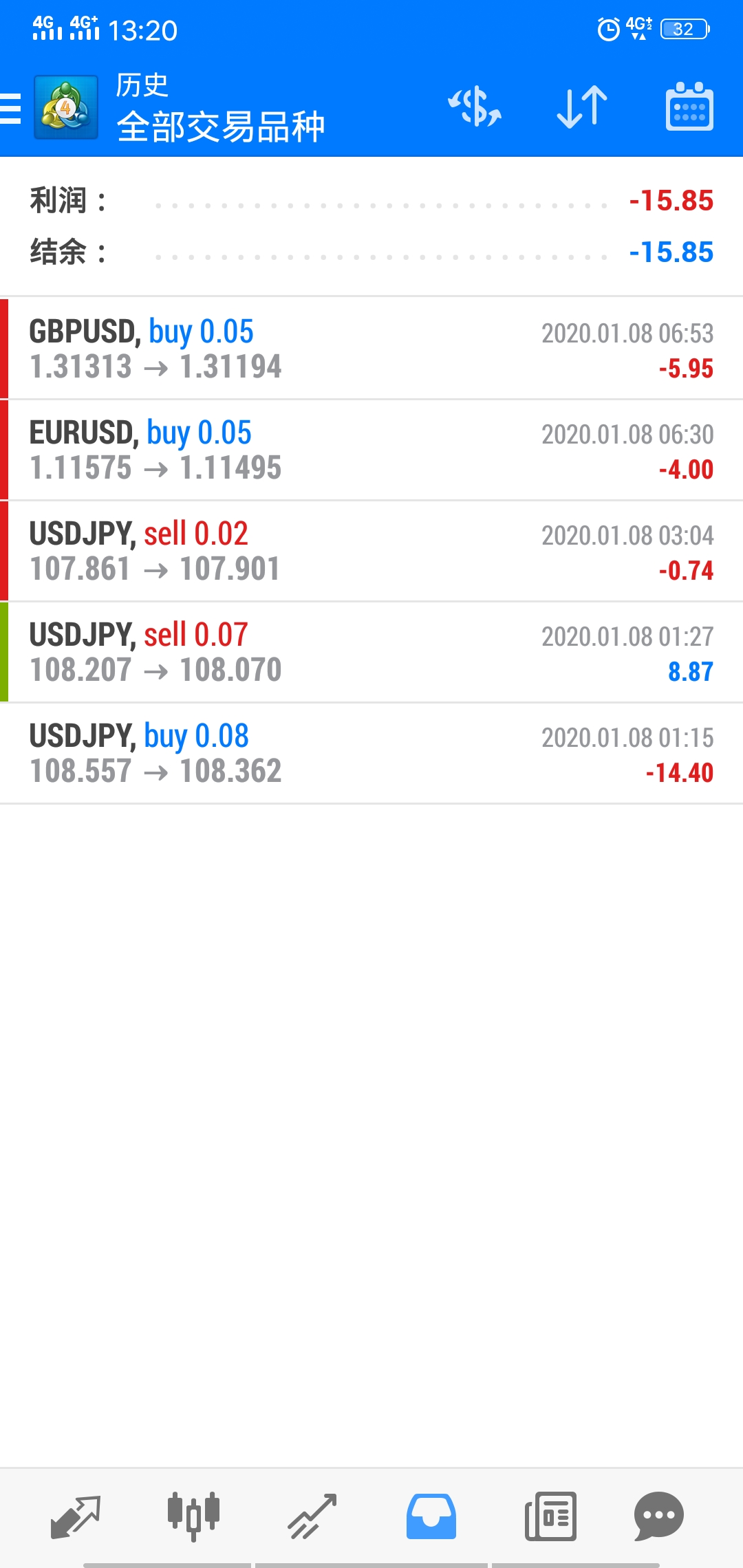743x1568 pixels.
Task: Expand the EURUSD buy 0.05 trade
Action: pos(371,450)
